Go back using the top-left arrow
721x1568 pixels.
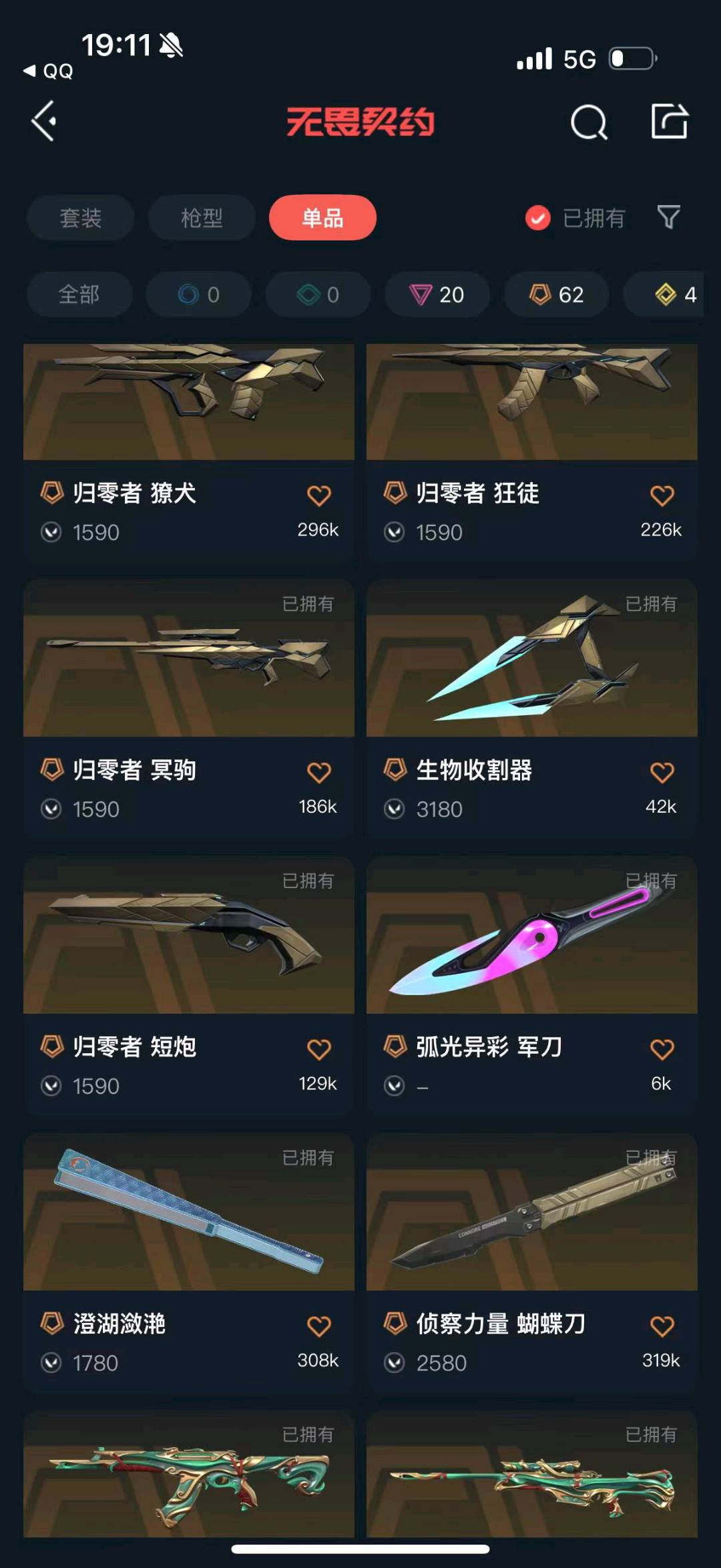[44, 122]
